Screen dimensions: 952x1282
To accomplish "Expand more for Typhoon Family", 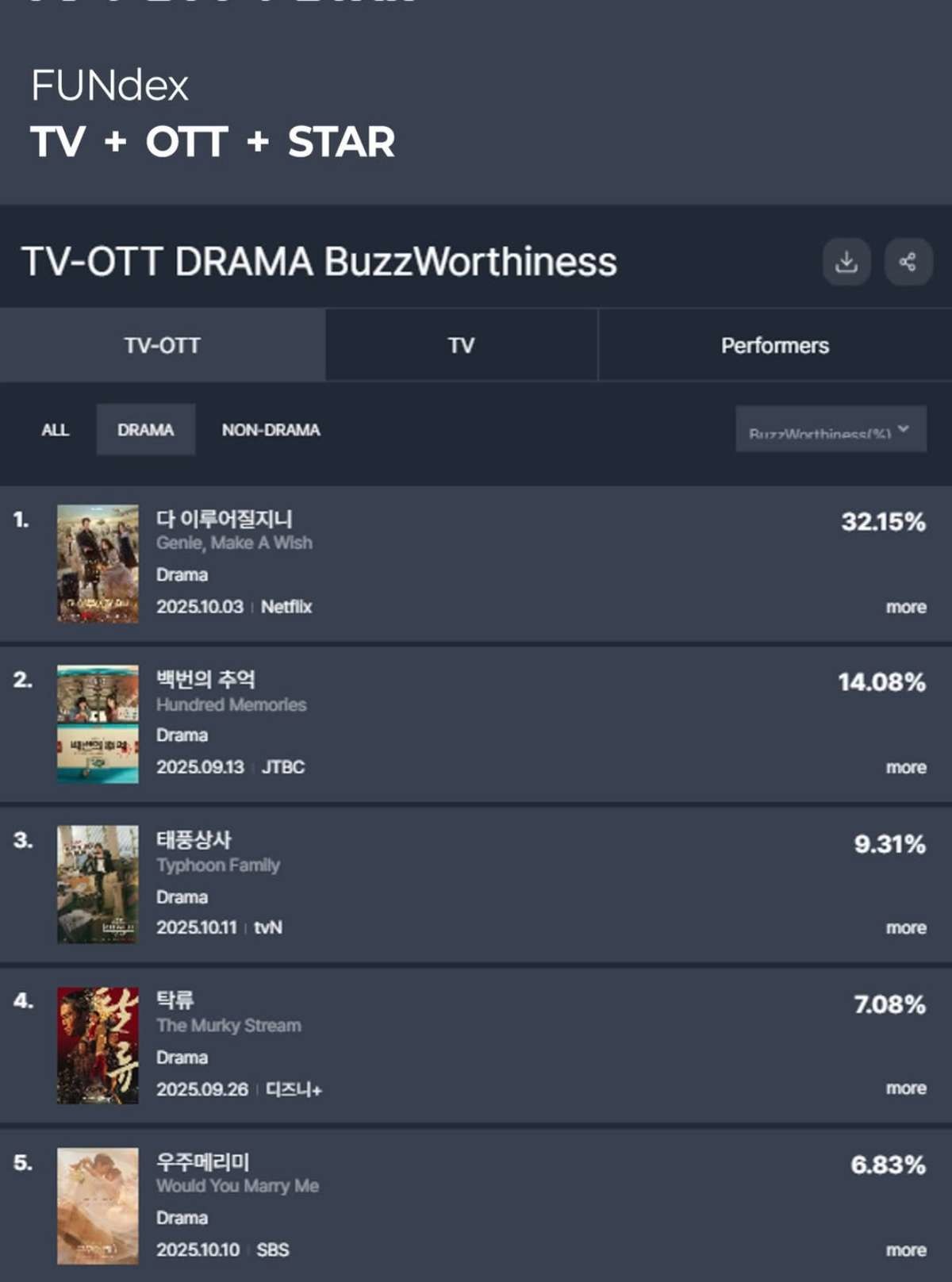I will pyautogui.click(x=905, y=927).
